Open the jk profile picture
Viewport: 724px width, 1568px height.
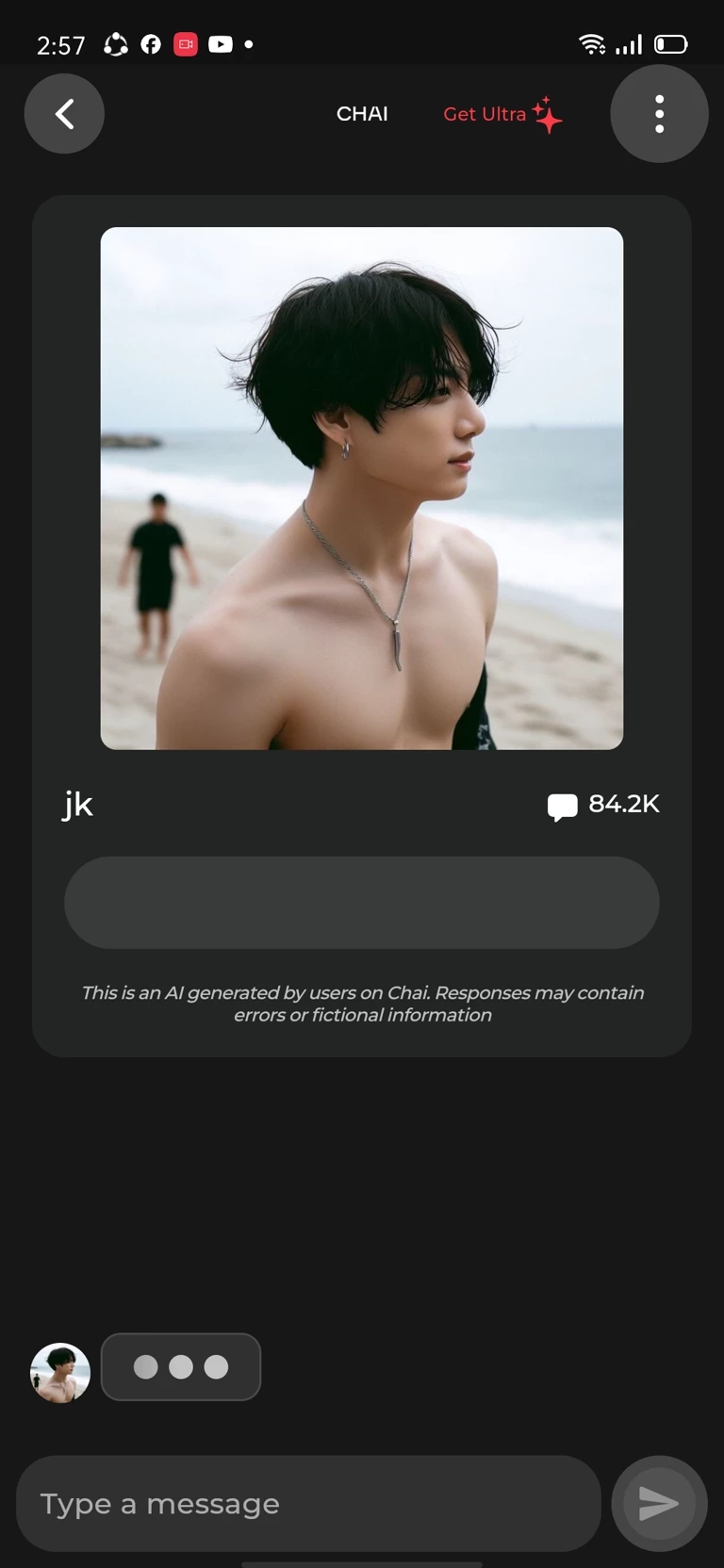(x=362, y=488)
